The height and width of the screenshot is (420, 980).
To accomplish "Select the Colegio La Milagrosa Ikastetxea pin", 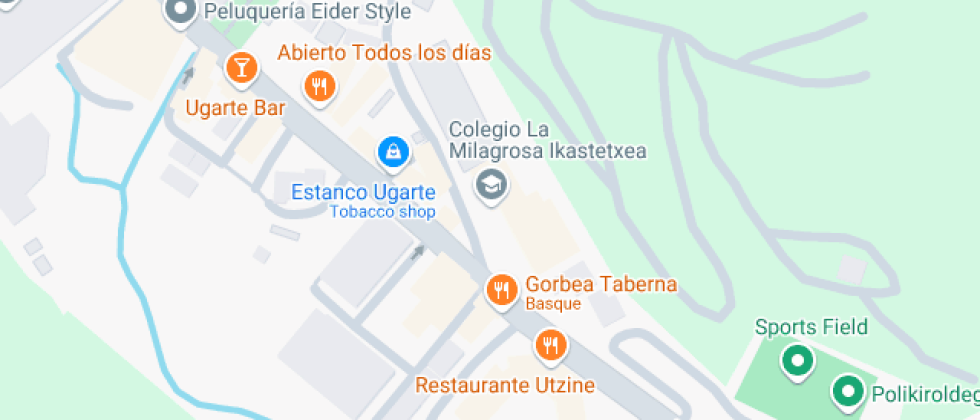I will [x=490, y=184].
